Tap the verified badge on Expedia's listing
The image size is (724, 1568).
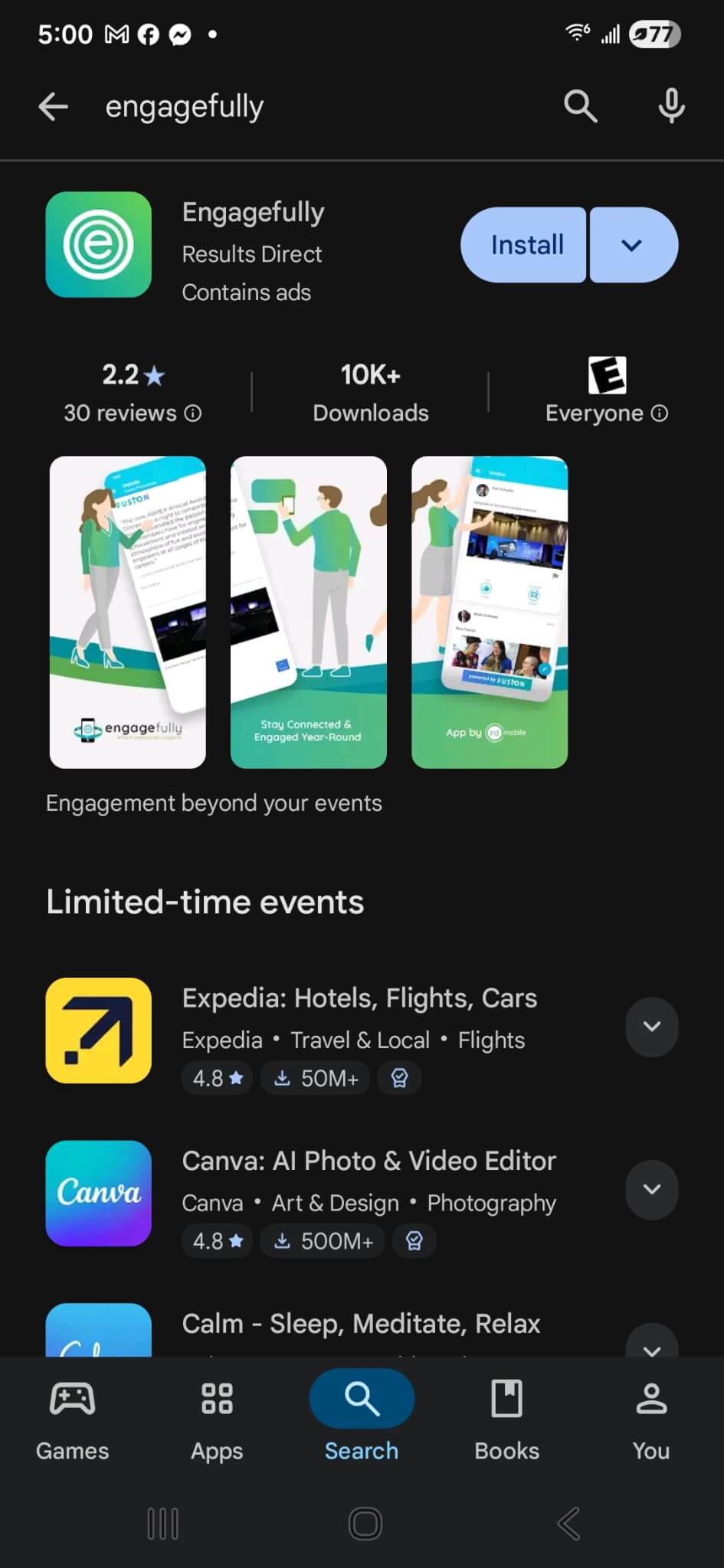(399, 1078)
